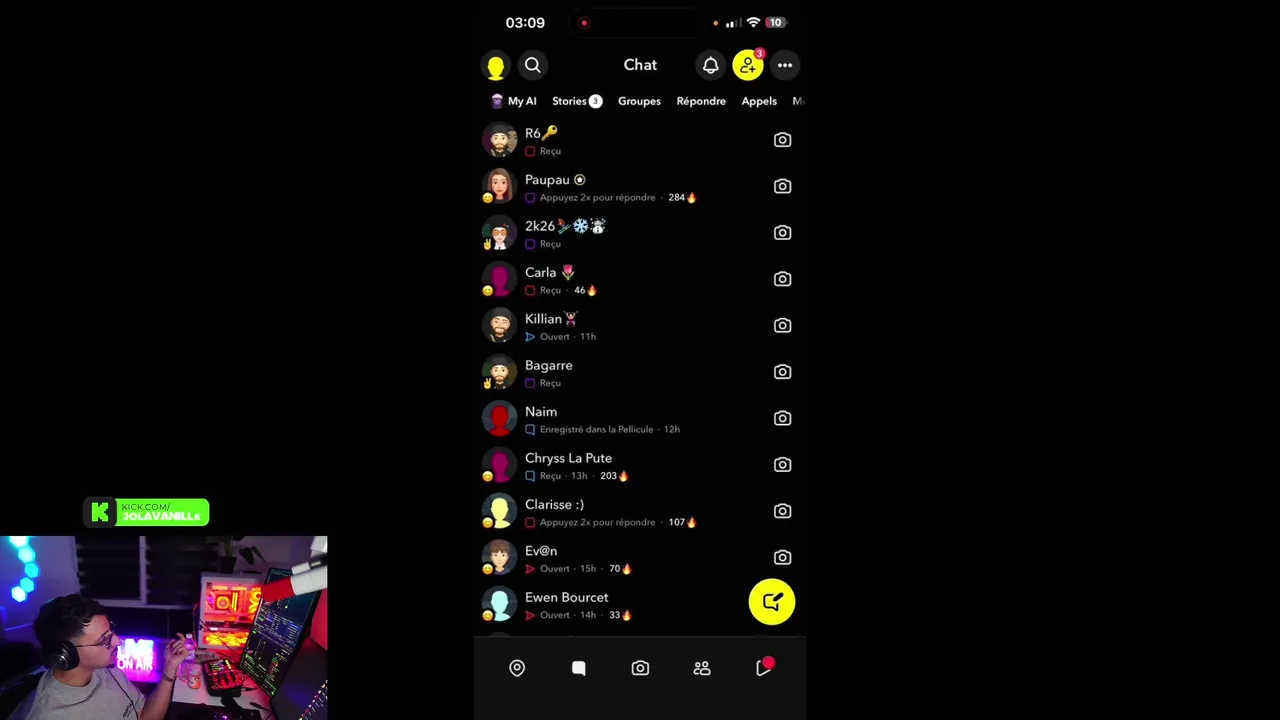Open the notifications bell
The width and height of the screenshot is (1280, 720).
click(x=710, y=66)
